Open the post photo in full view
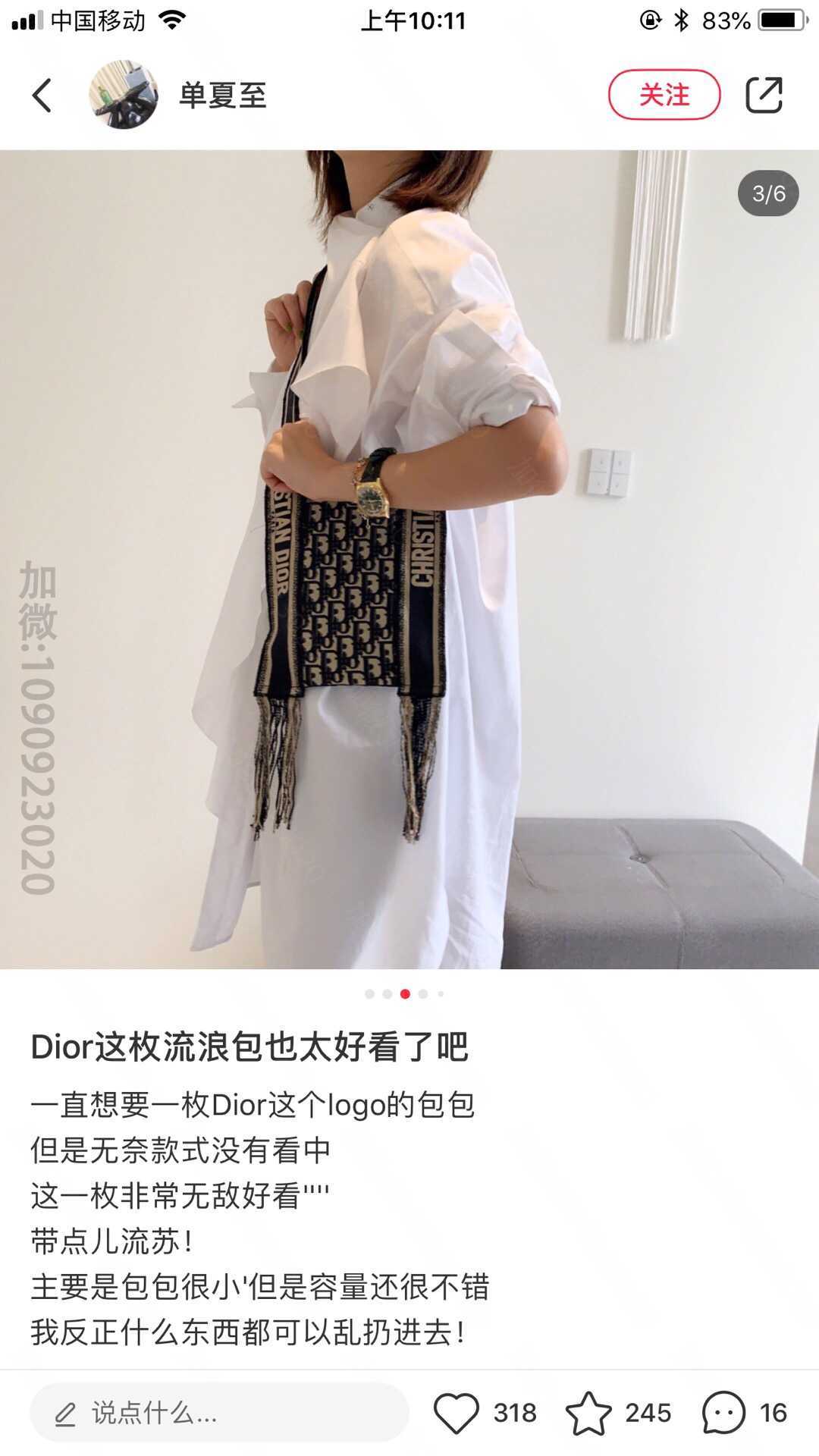 coord(409,560)
